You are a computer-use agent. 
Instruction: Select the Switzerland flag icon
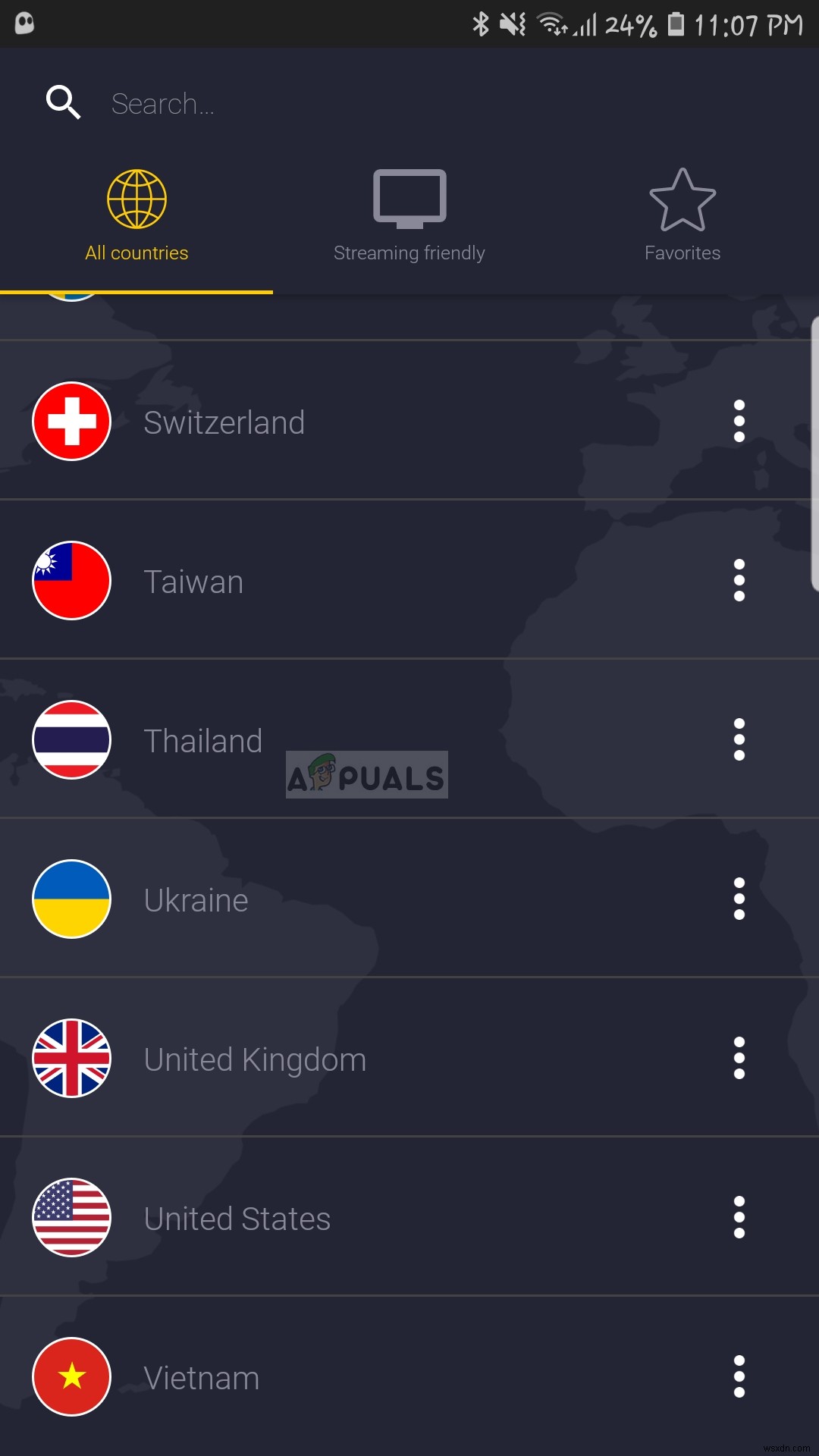pyautogui.click(x=71, y=422)
